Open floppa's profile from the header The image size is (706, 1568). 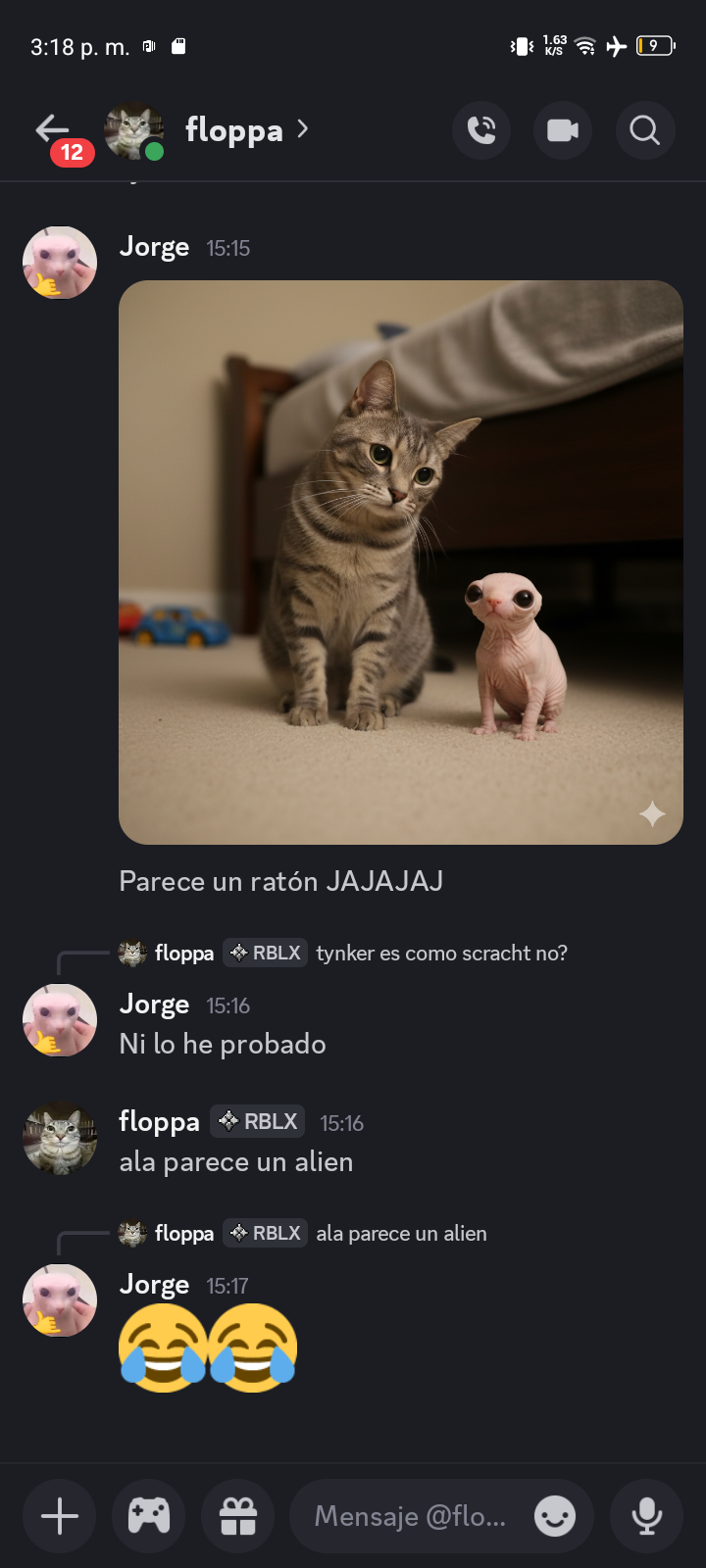233,130
